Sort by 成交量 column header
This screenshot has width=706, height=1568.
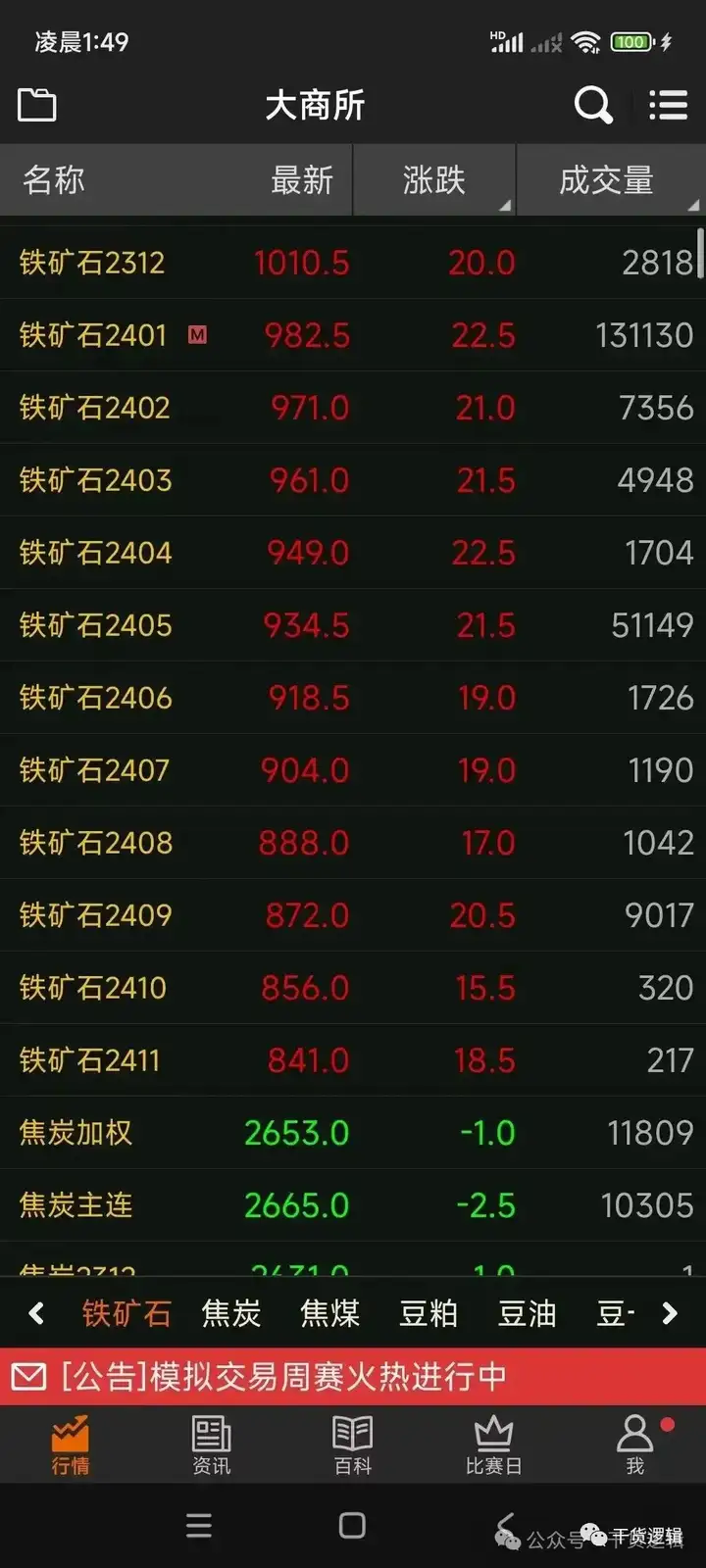606,180
